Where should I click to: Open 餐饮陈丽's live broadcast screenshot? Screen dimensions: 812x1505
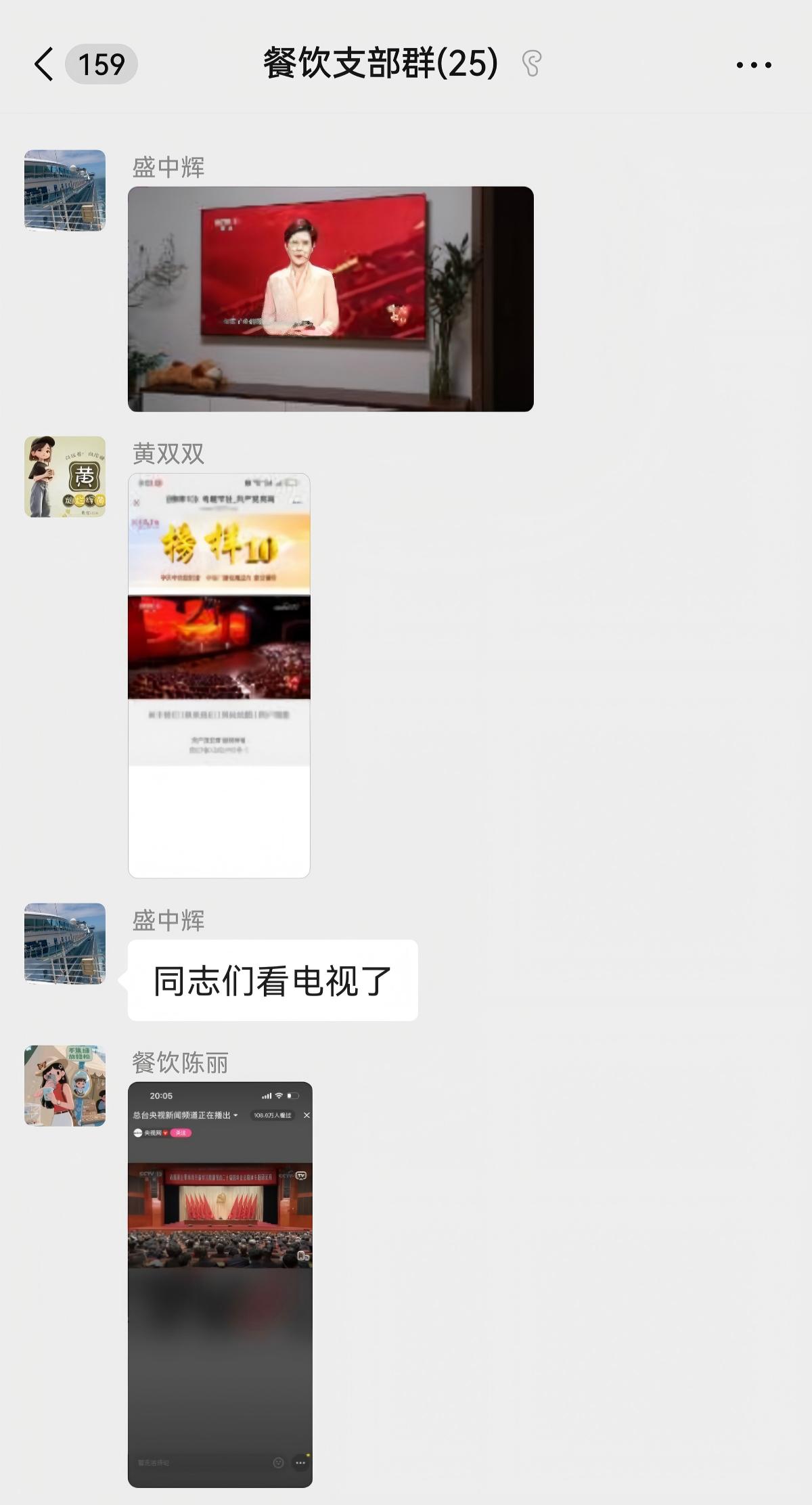220,1284
